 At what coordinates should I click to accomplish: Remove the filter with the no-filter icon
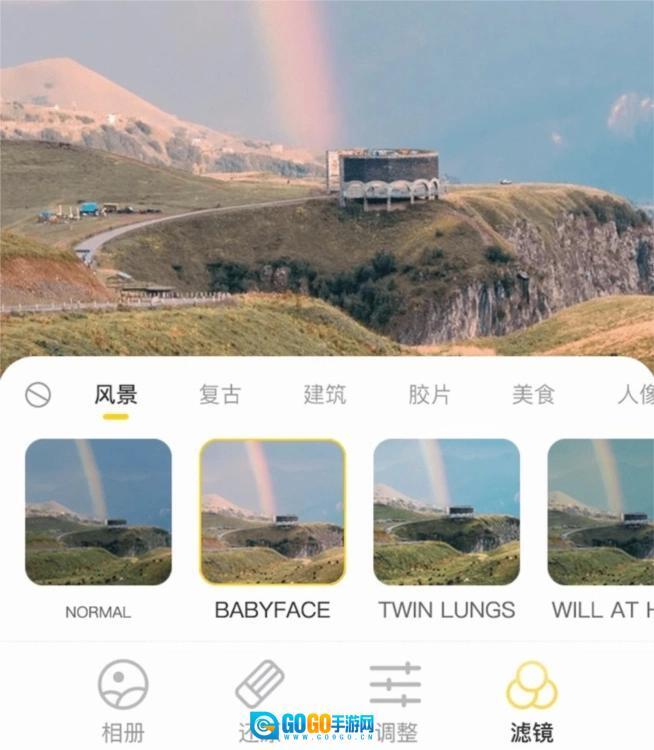(x=38, y=395)
